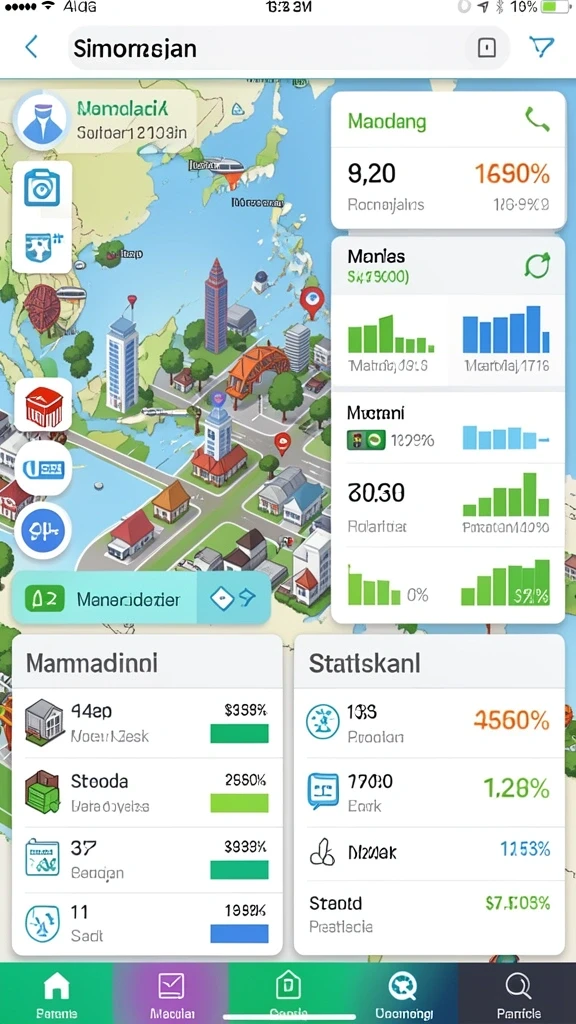Tap the square icon in search bar

[x=487, y=47]
